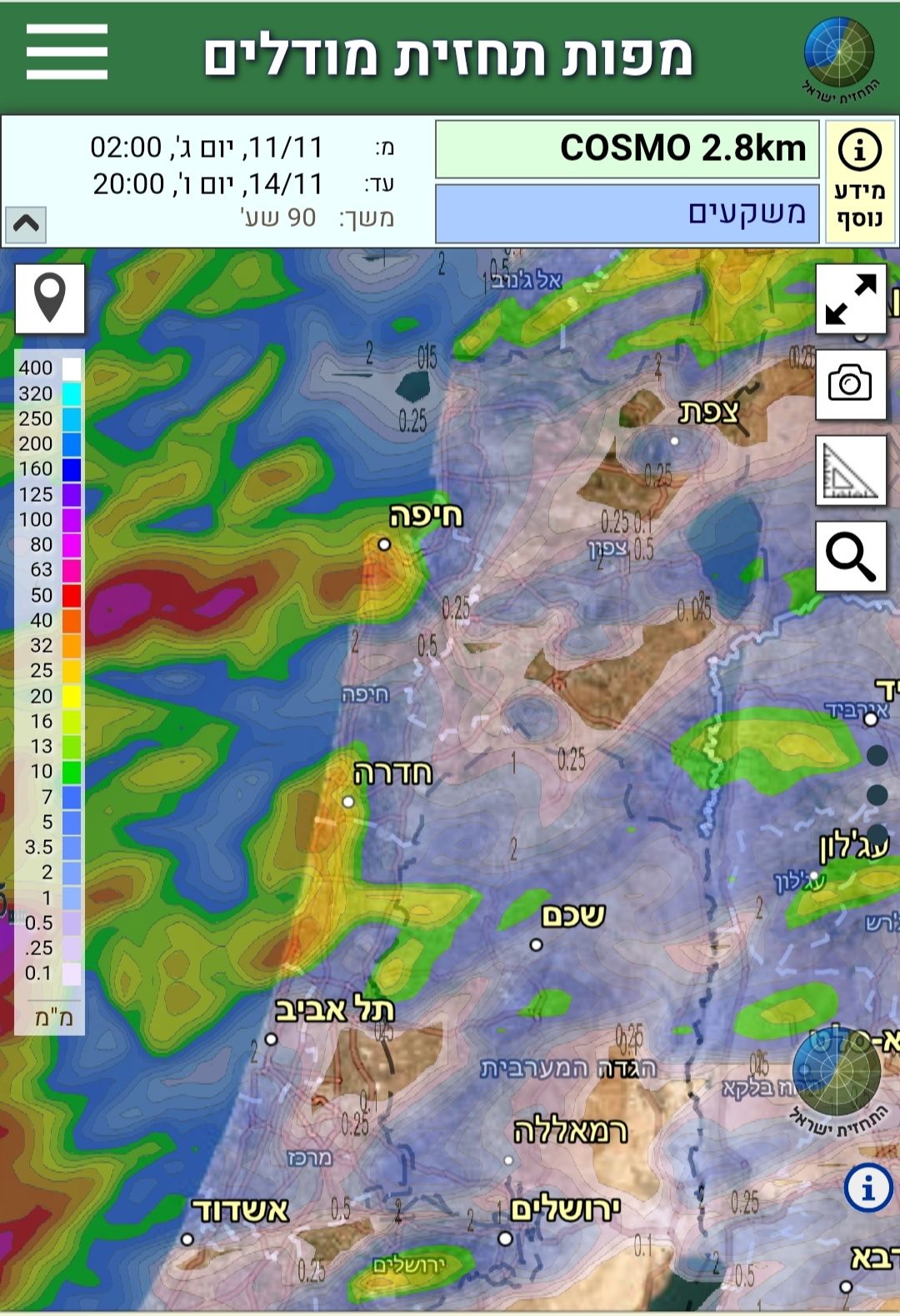Tap the blue info circle on map

[x=867, y=1187]
